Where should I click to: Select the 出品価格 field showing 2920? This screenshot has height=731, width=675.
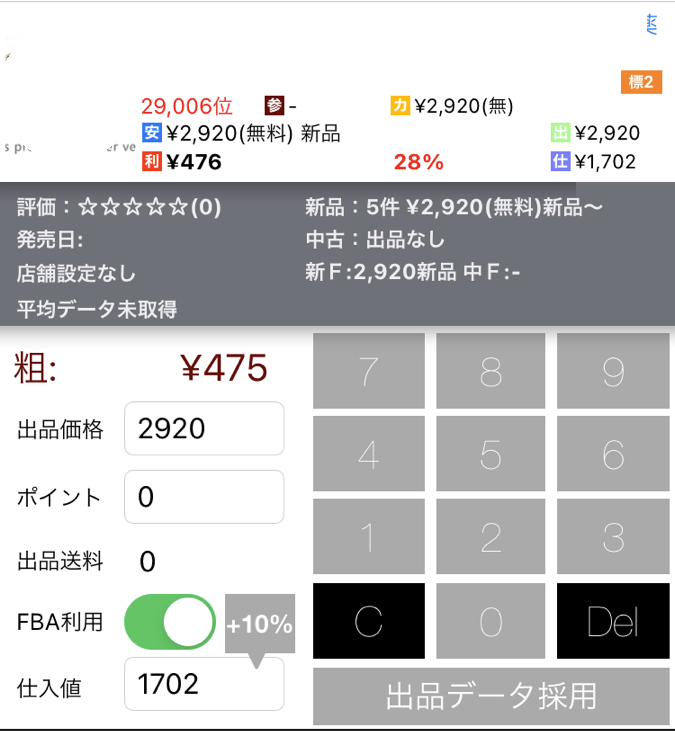click(x=204, y=429)
